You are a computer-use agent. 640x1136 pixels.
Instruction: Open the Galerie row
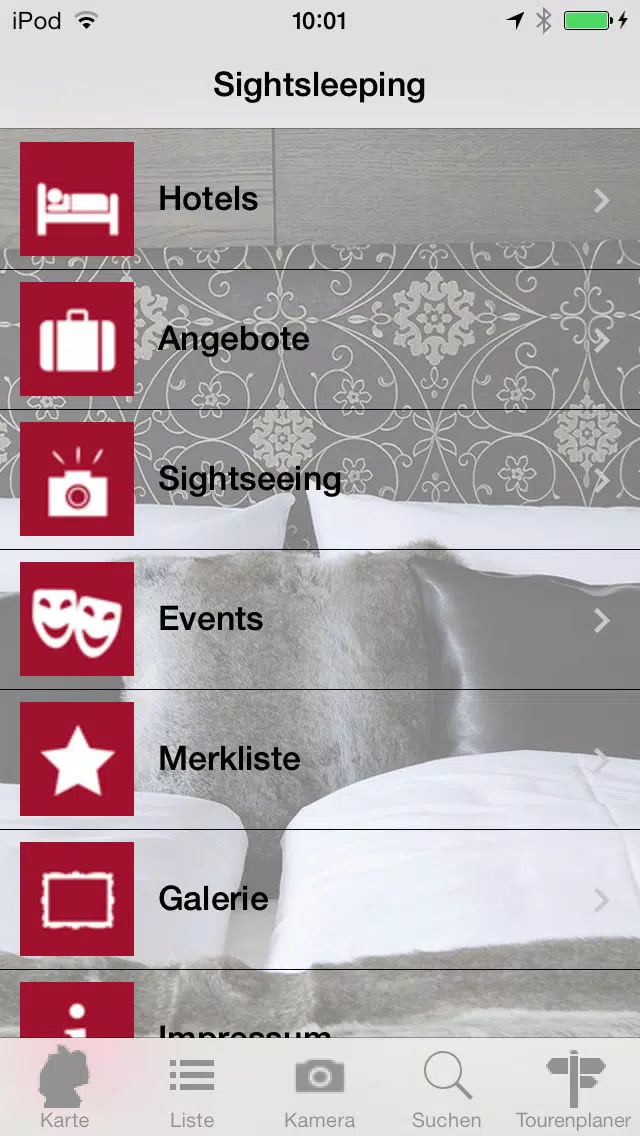click(320, 898)
